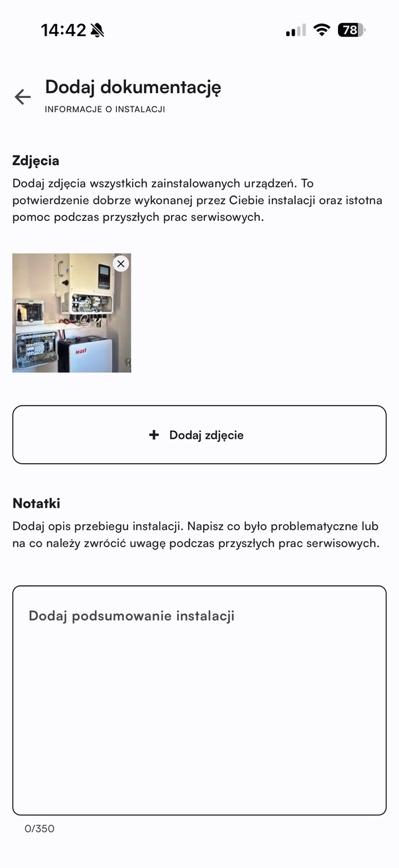Focus the Dodaj podsumowanie instalacji notes field
This screenshot has width=399, height=868.
point(199,700)
